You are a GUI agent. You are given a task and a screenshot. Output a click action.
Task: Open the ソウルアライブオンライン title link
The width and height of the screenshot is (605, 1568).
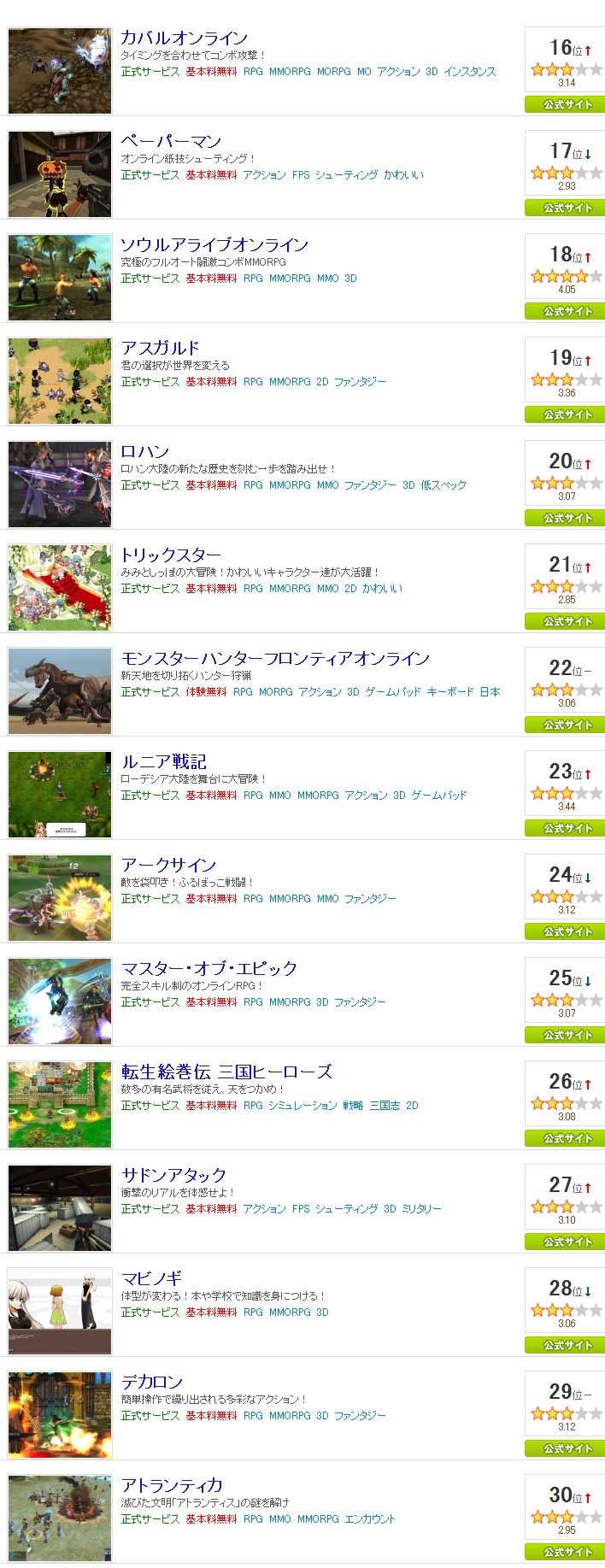pyautogui.click(x=214, y=244)
